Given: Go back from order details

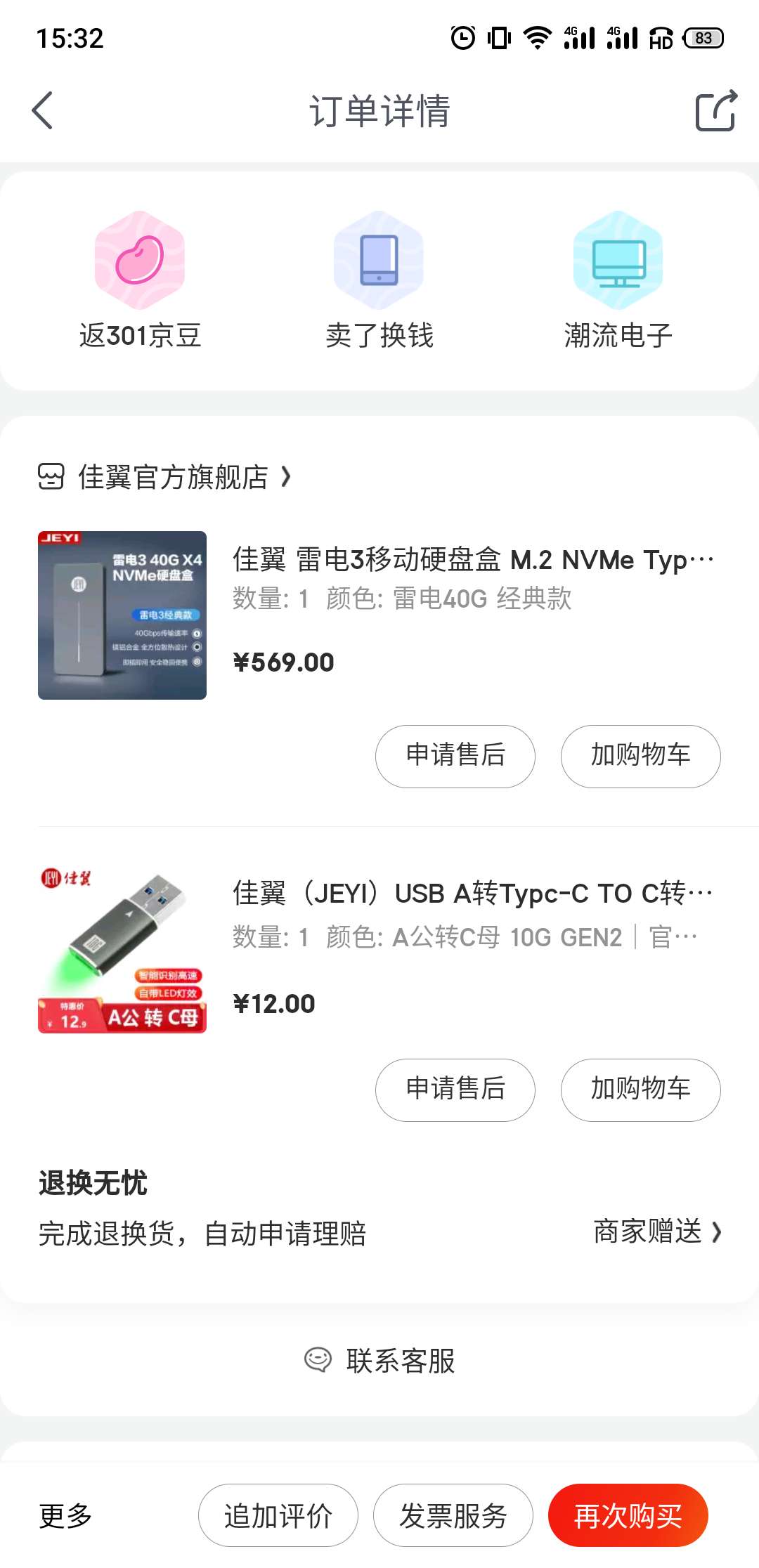Looking at the screenshot, I should click(x=43, y=111).
